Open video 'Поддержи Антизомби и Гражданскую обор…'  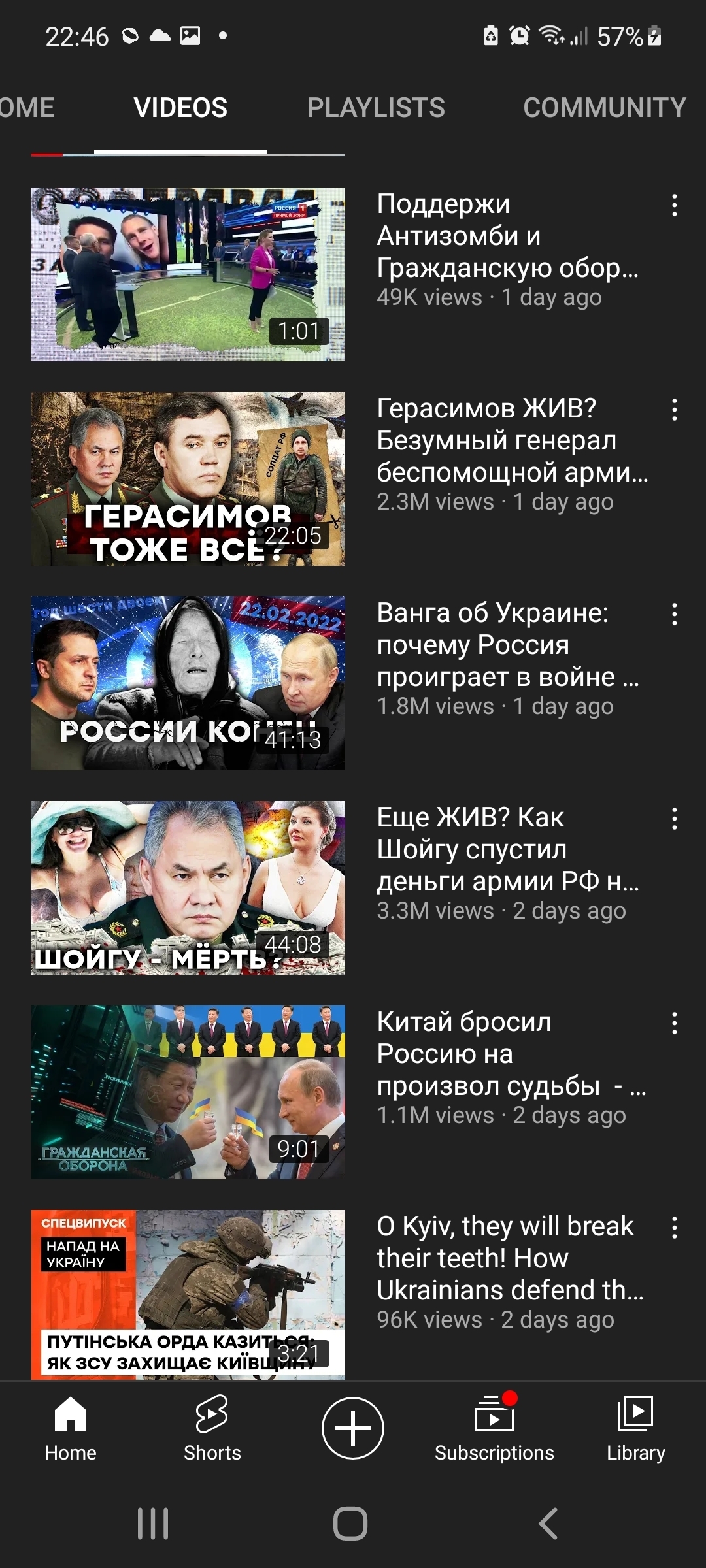click(188, 274)
